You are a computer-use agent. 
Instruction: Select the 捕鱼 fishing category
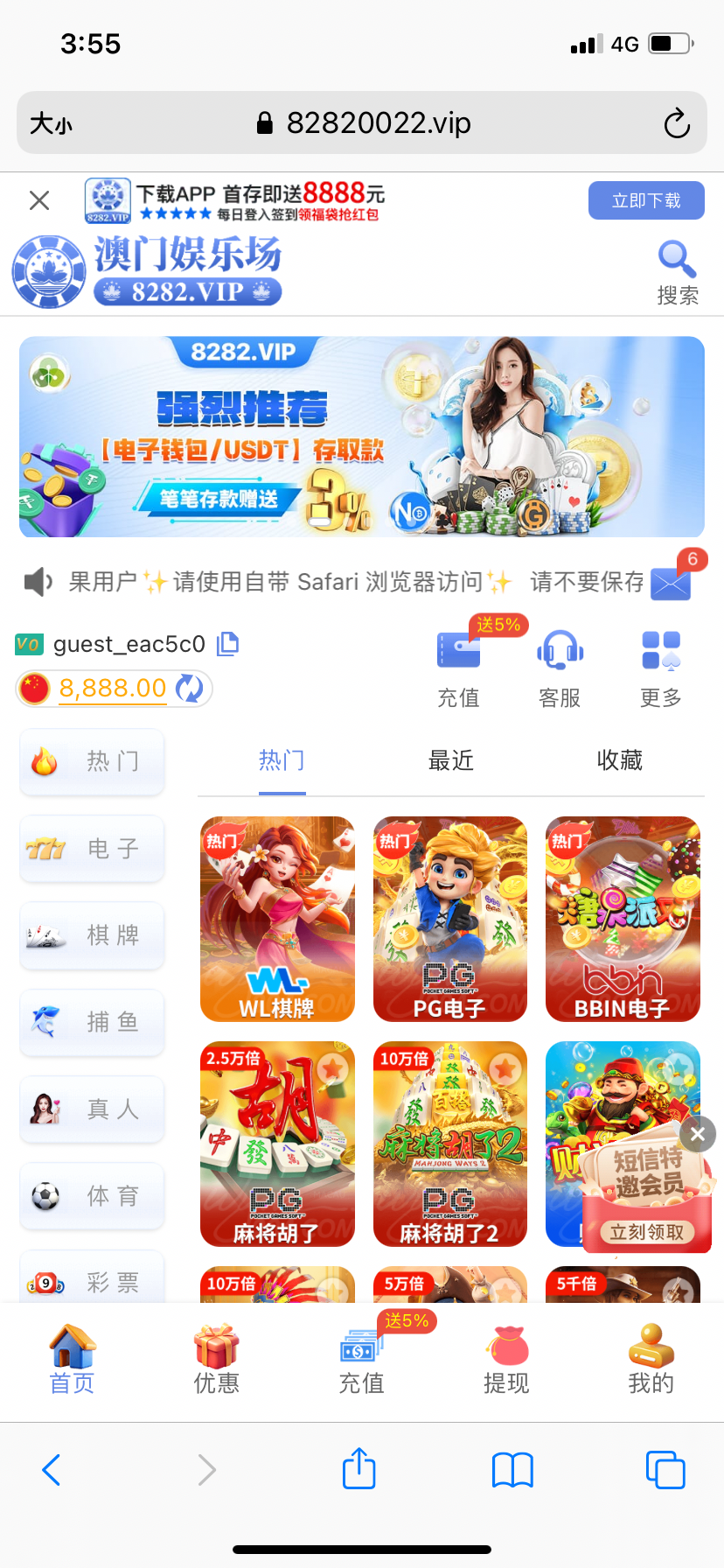coord(92,1022)
